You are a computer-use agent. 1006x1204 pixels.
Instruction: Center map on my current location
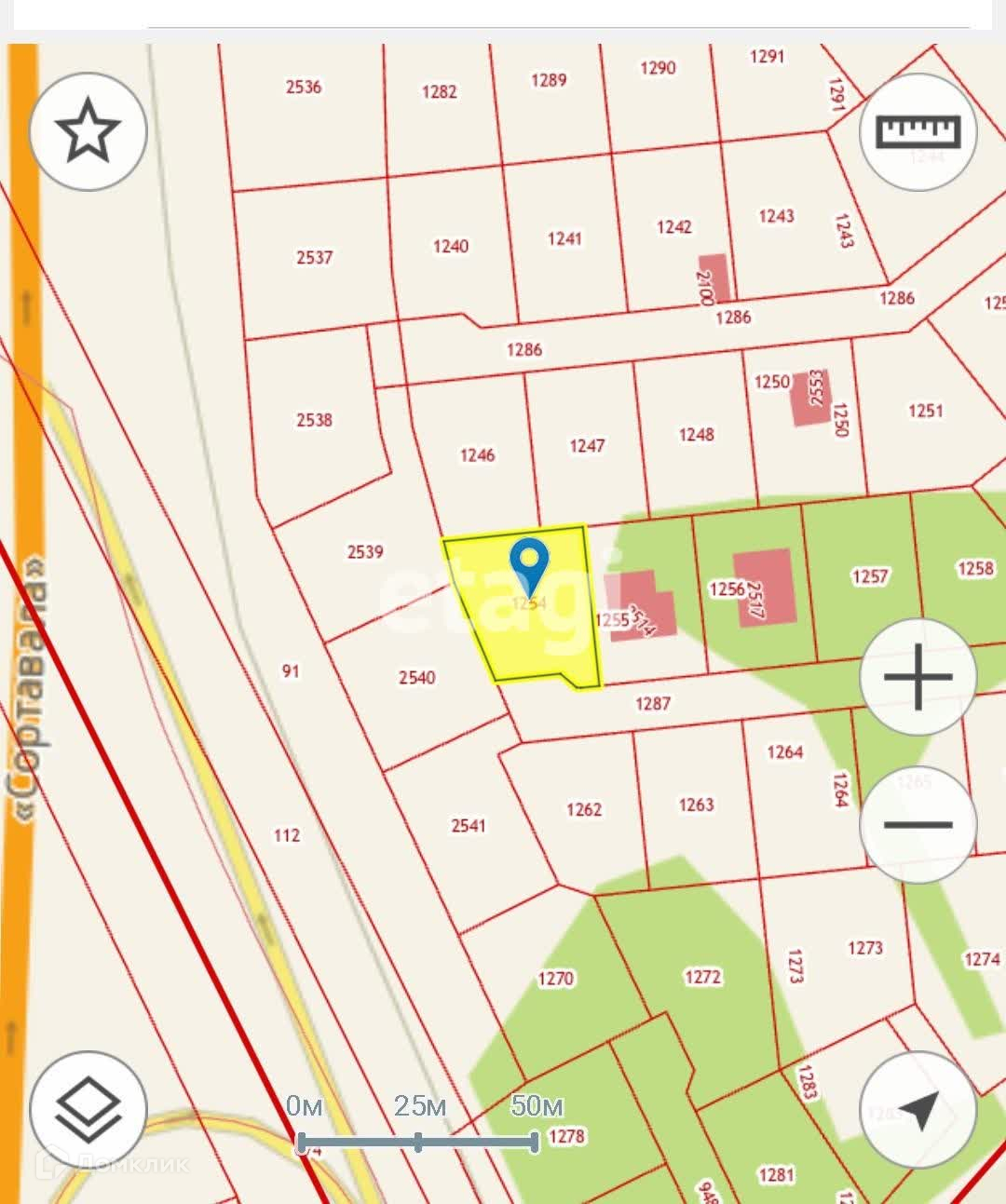point(918,1110)
